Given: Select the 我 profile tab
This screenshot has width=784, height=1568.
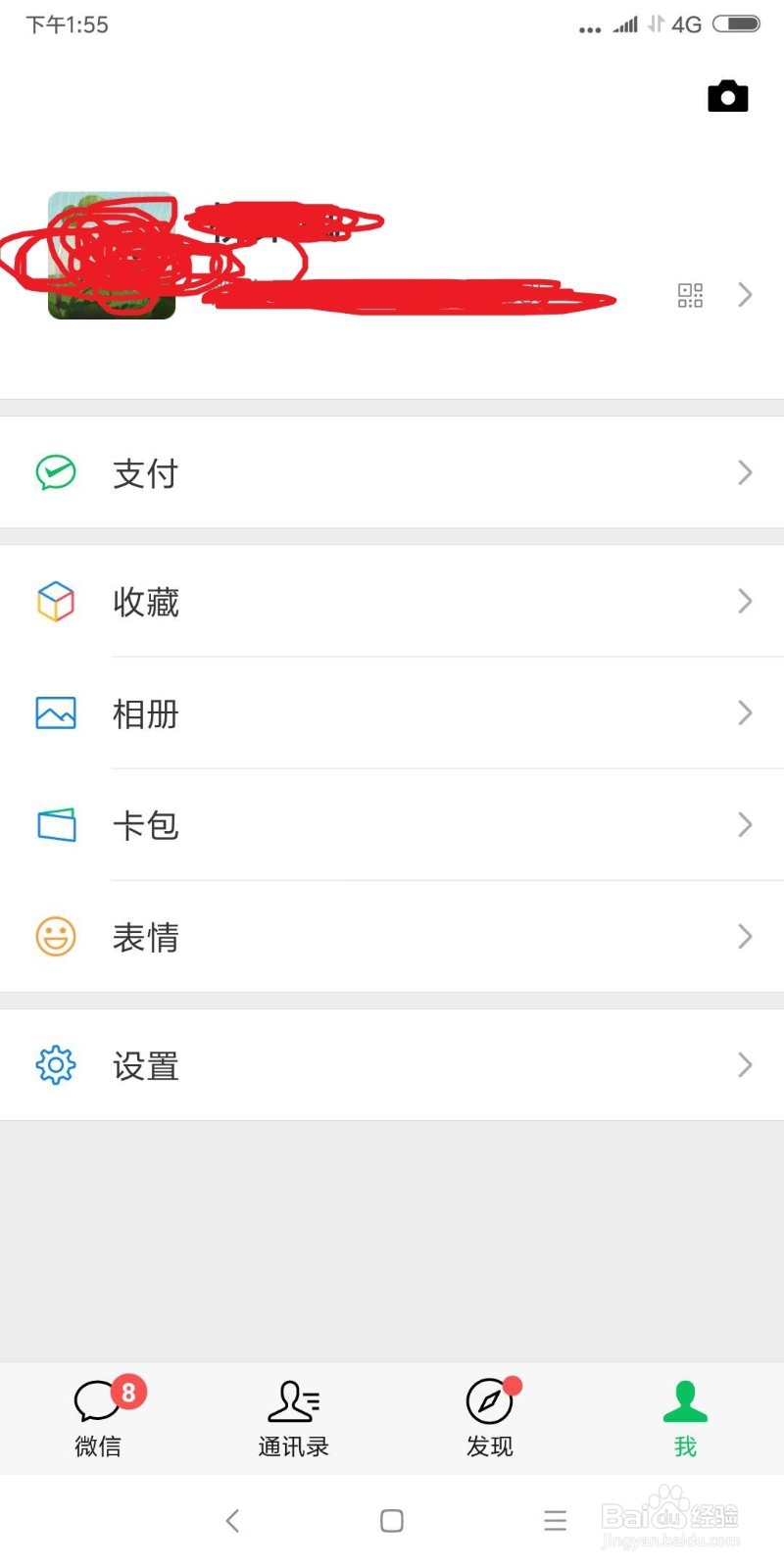Looking at the screenshot, I should tap(686, 1418).
